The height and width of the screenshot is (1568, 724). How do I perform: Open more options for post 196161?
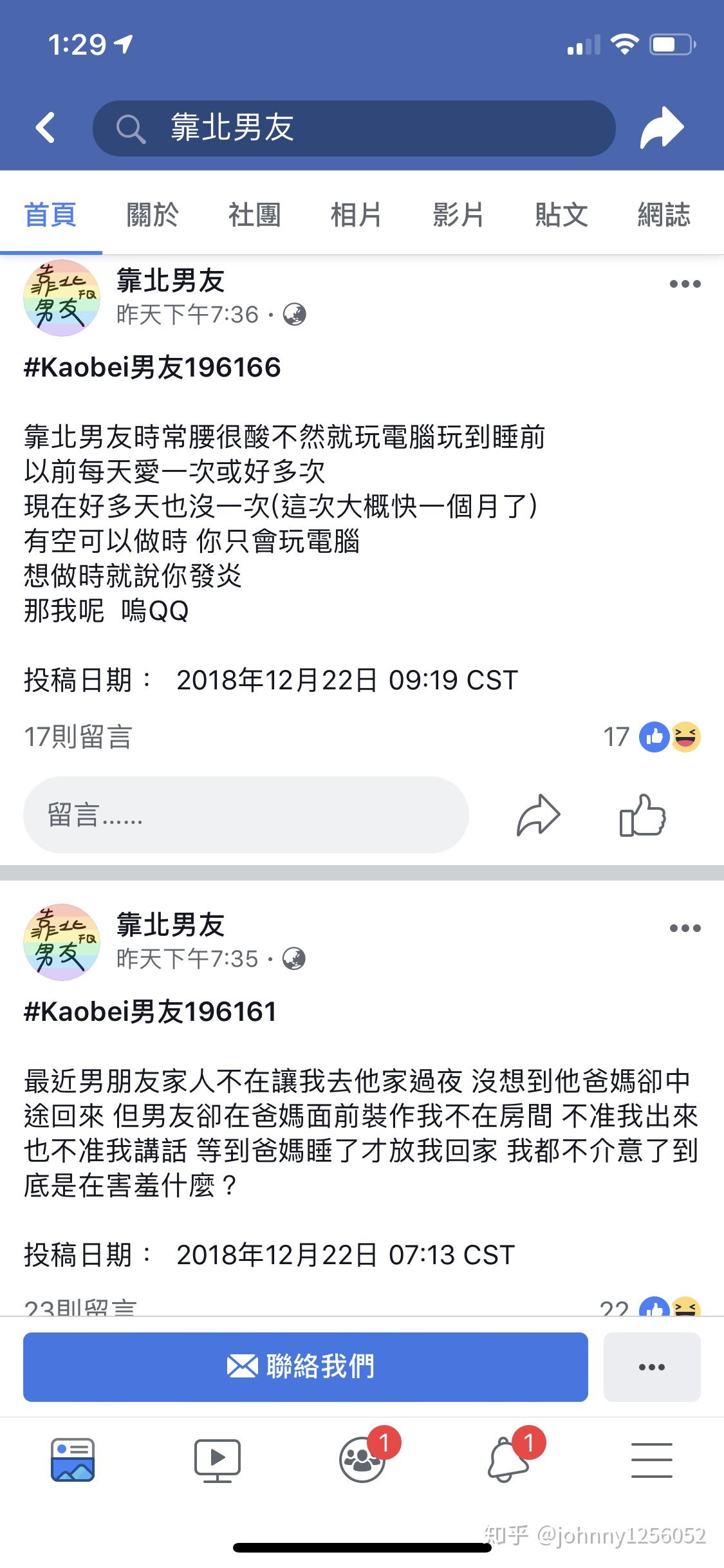click(x=684, y=928)
